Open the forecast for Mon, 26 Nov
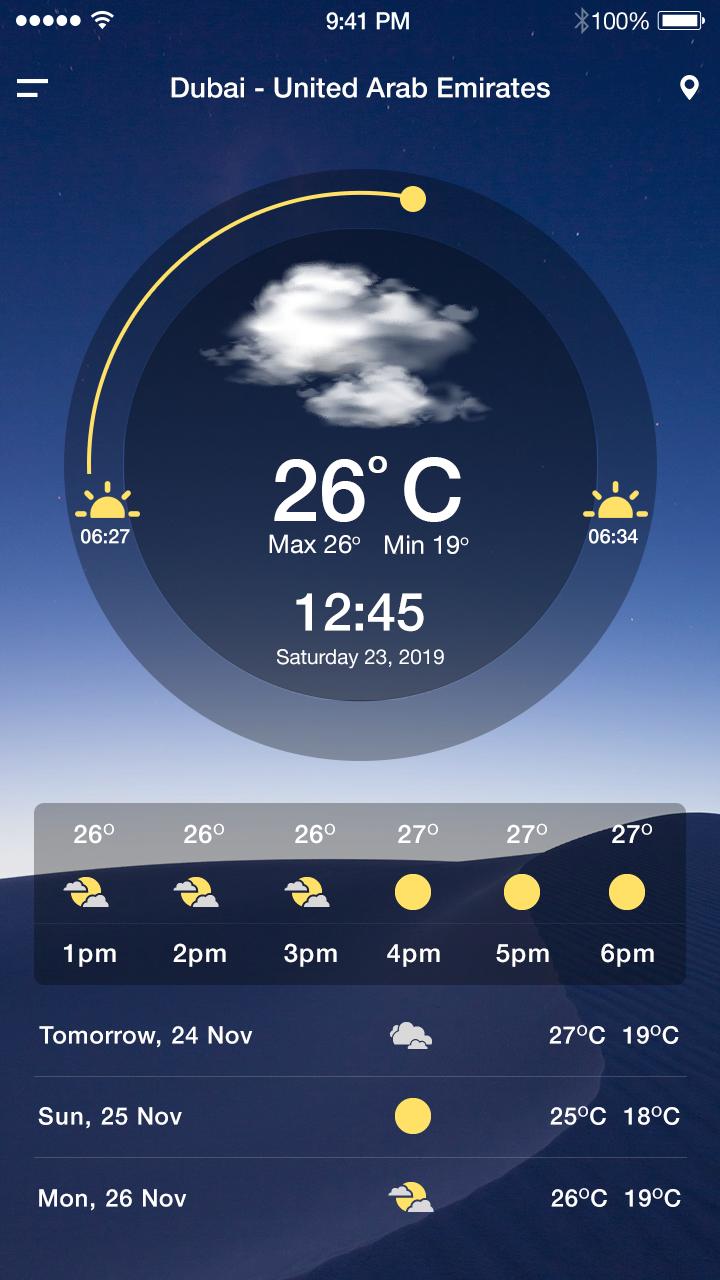This screenshot has height=1280, width=720. [360, 1198]
